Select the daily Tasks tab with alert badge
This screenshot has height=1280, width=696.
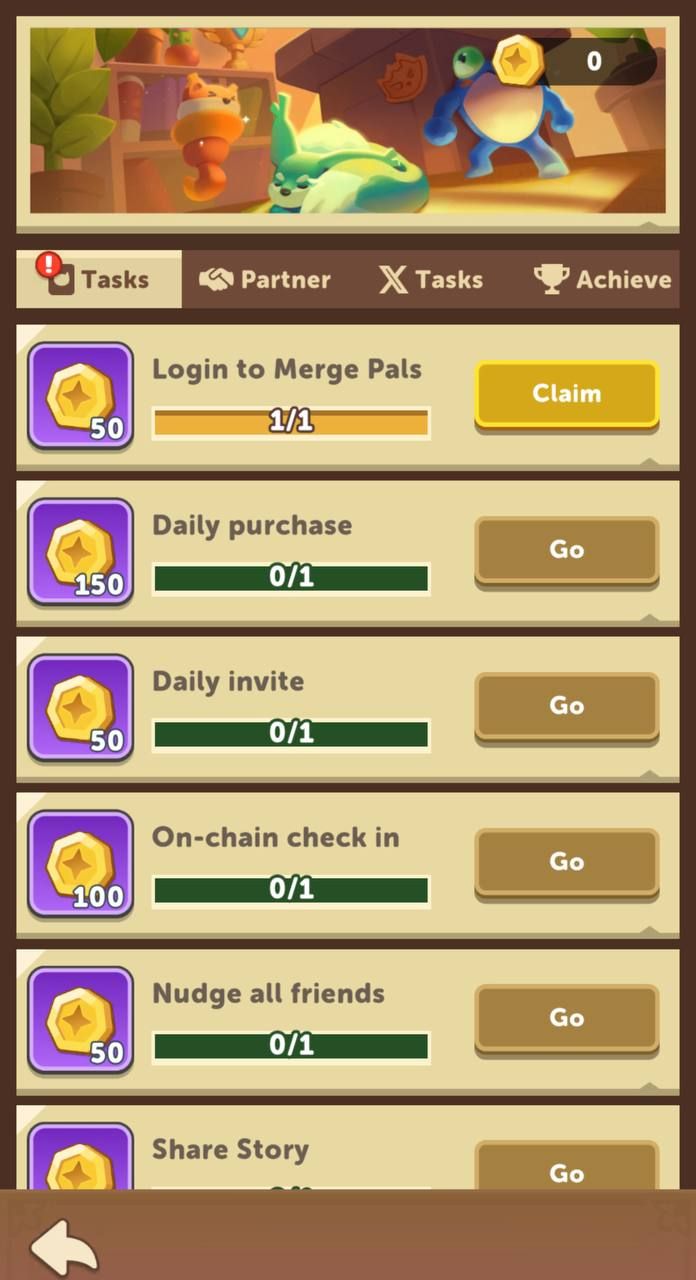point(99,279)
